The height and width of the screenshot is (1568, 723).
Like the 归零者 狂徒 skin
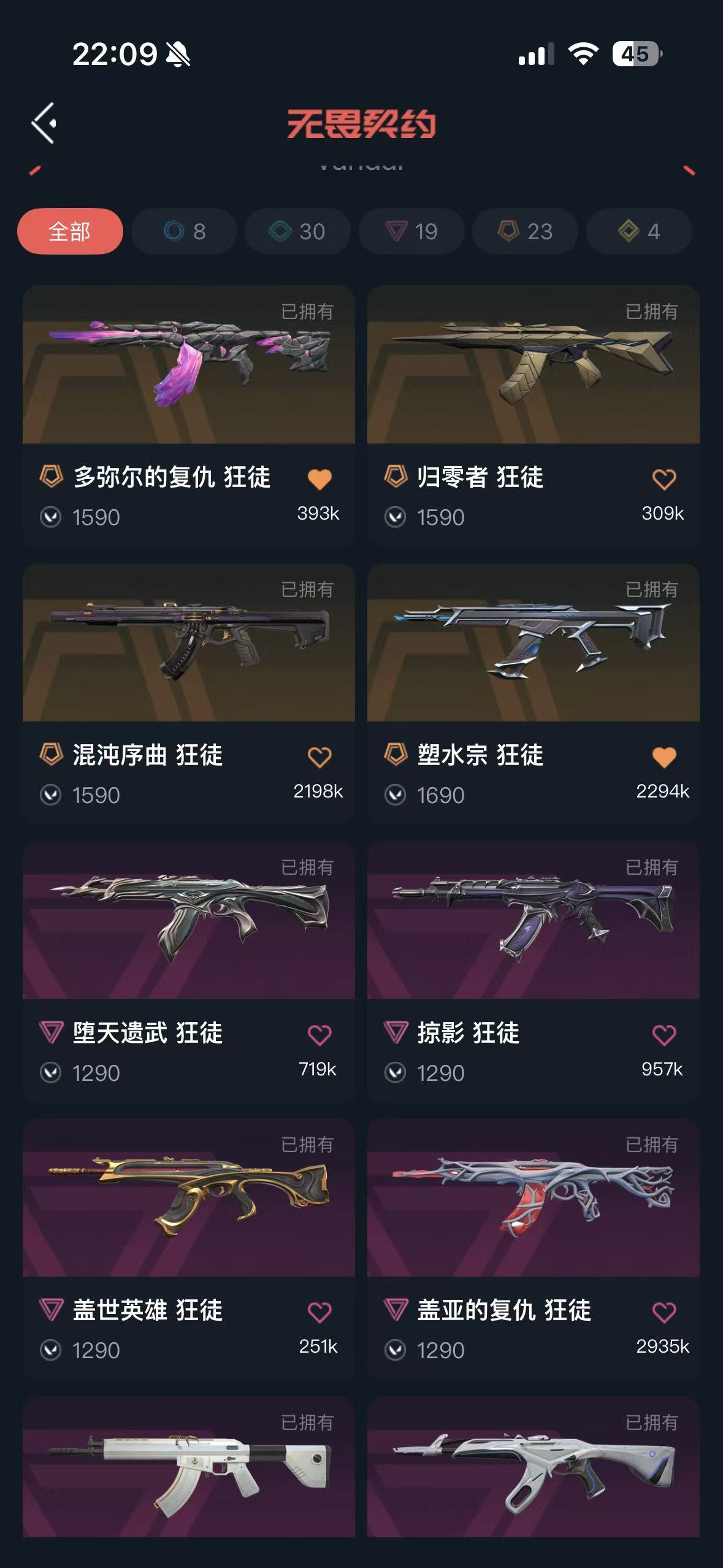(x=664, y=479)
